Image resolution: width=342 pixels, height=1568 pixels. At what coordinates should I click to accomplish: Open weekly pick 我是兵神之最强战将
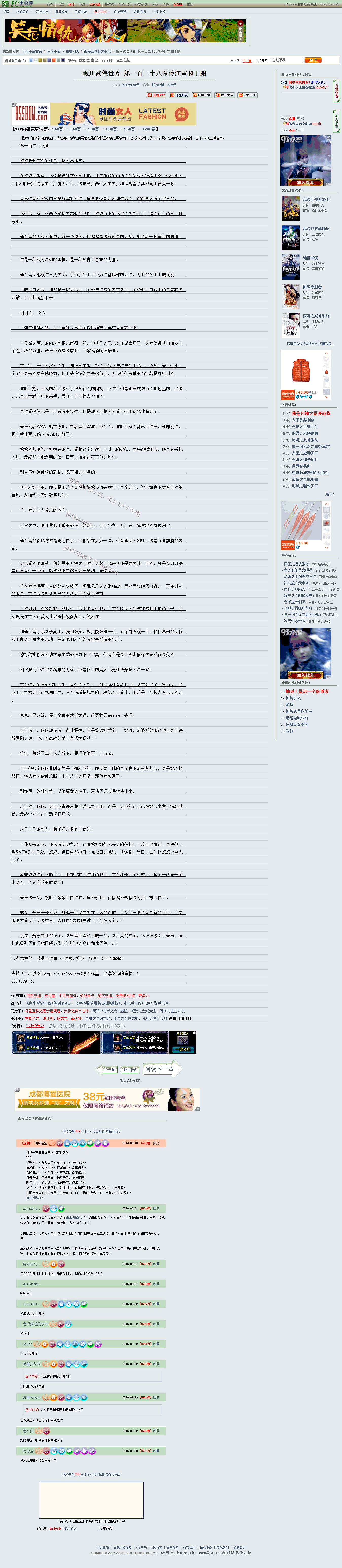[310, 413]
